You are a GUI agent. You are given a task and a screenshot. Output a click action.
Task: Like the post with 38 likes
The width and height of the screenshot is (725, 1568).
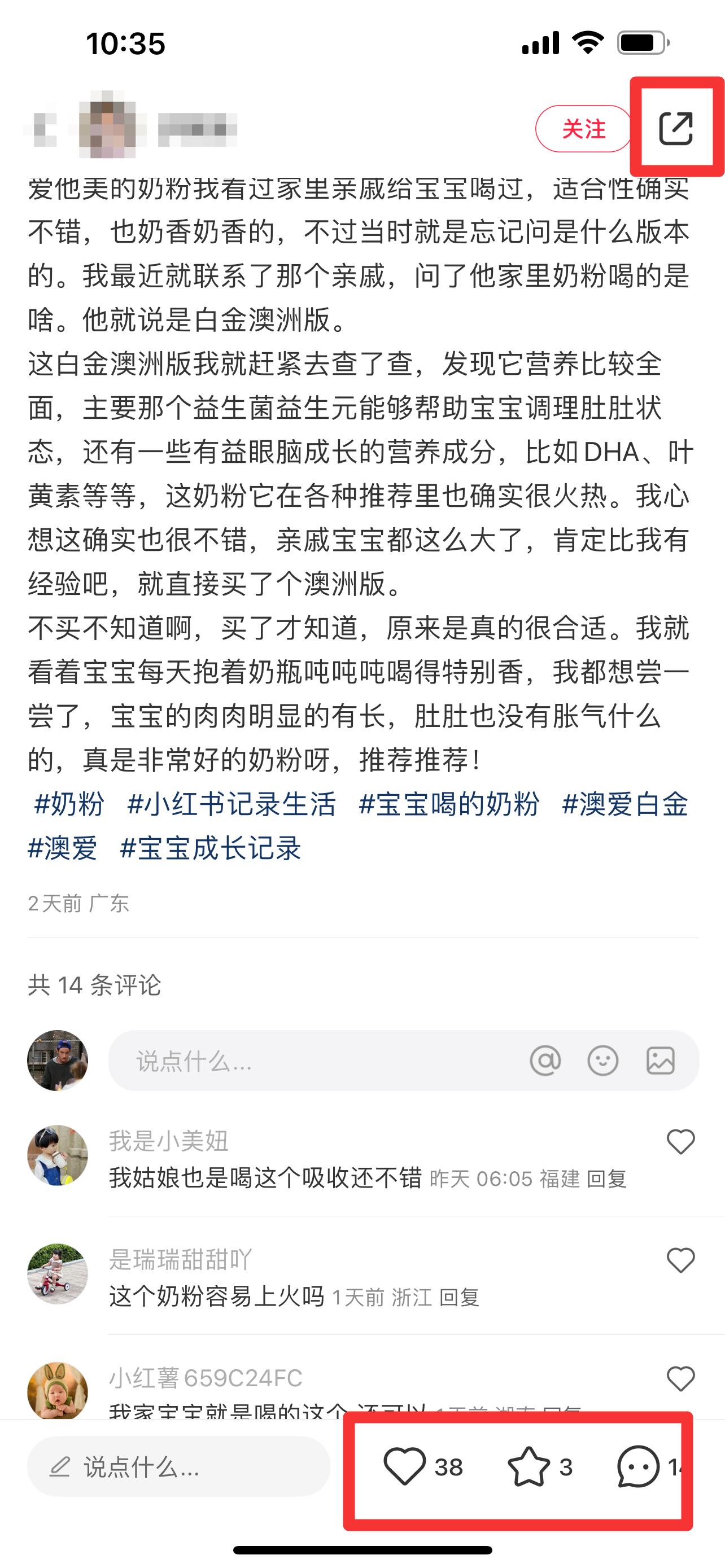tap(405, 1466)
